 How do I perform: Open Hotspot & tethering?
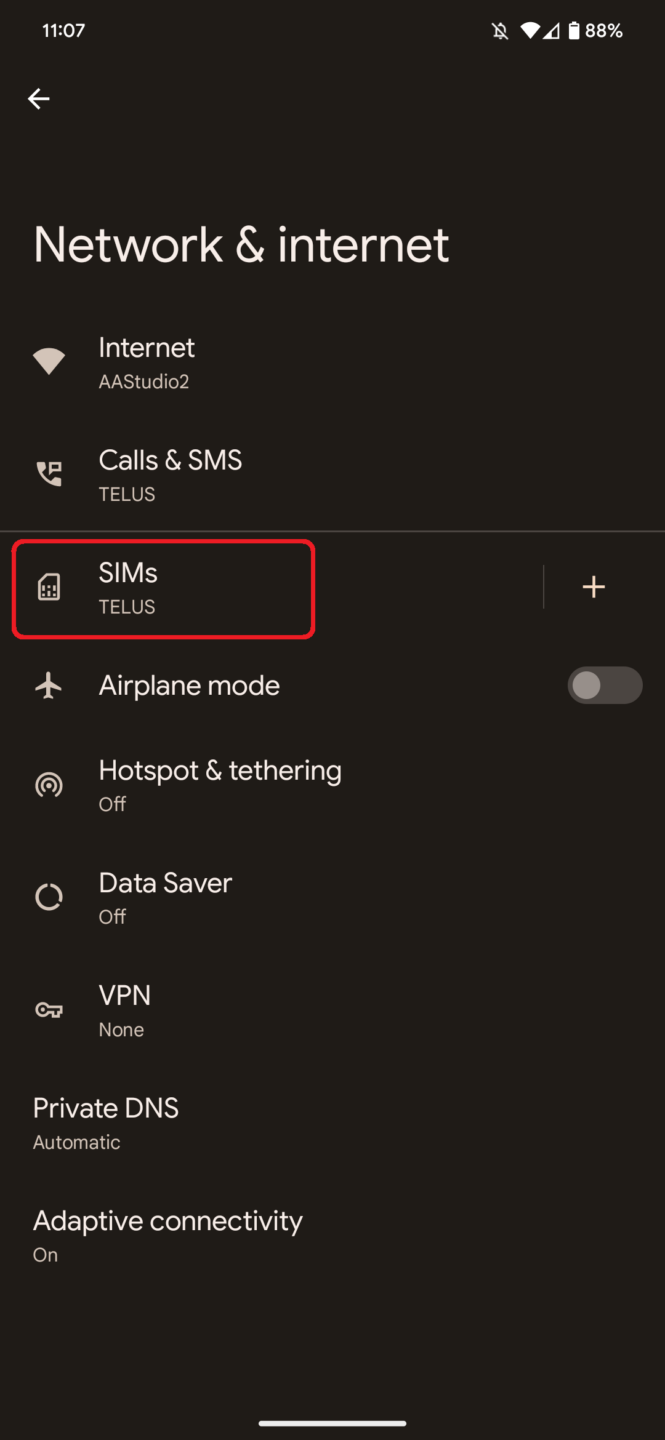[x=332, y=785]
